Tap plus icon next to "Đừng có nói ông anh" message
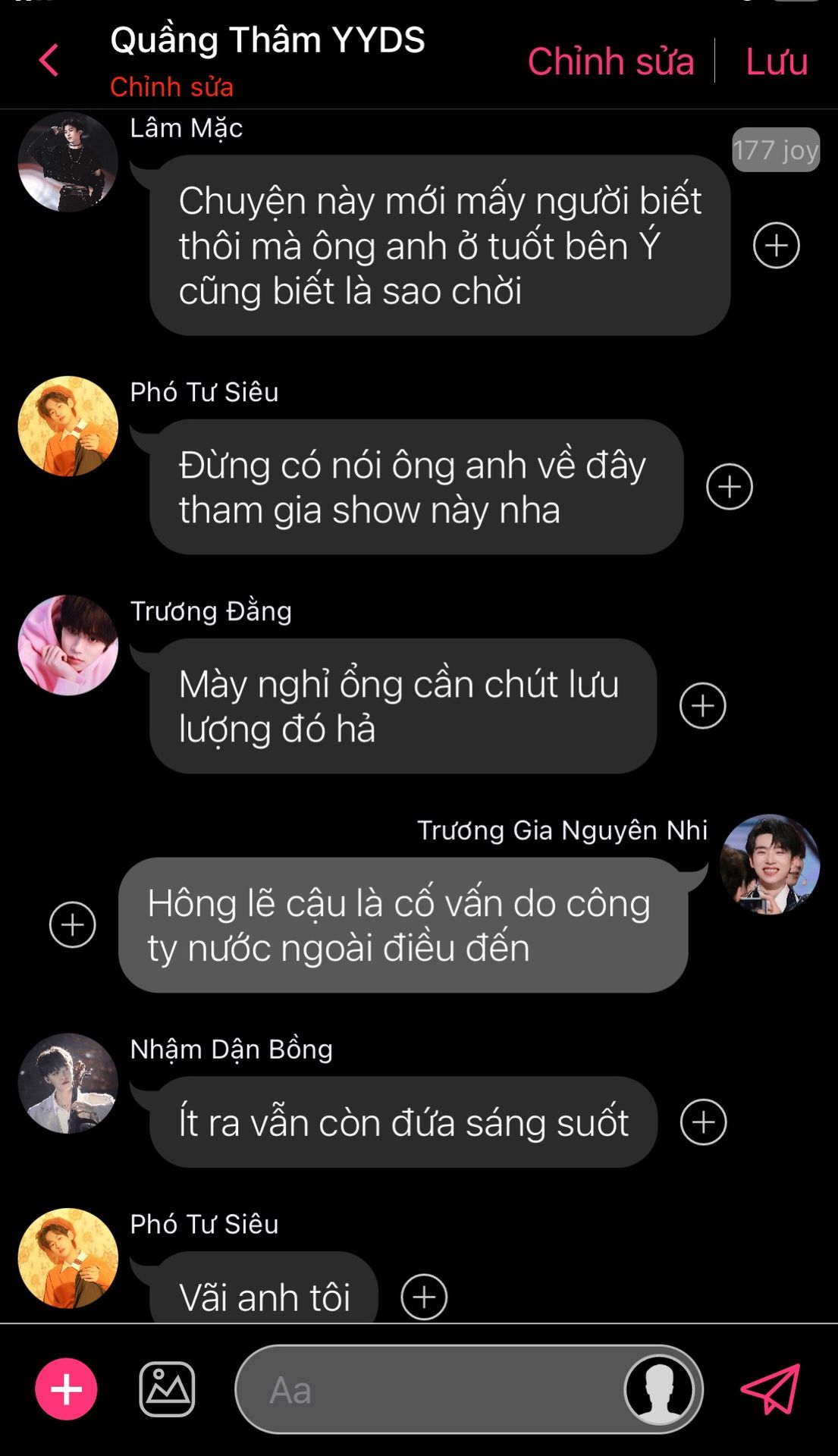838x1456 pixels. pos(729,487)
